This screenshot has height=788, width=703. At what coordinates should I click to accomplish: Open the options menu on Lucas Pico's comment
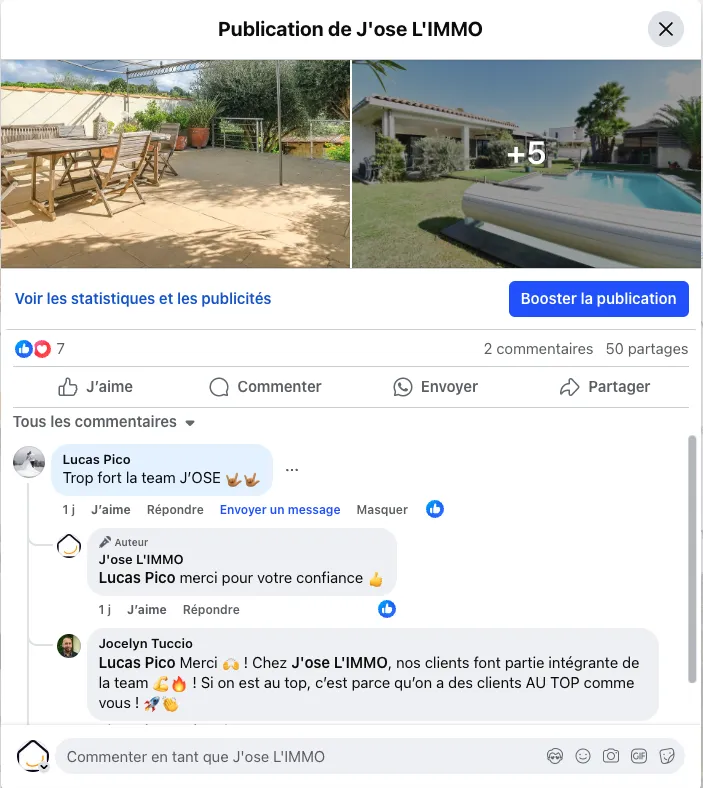pyautogui.click(x=292, y=470)
